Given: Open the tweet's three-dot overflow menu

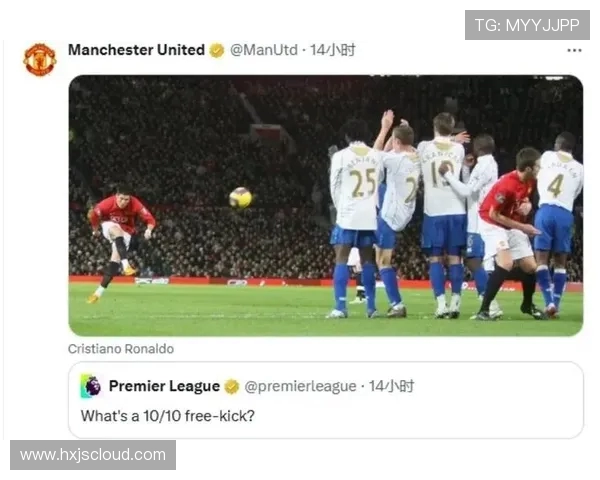Looking at the screenshot, I should [574, 50].
